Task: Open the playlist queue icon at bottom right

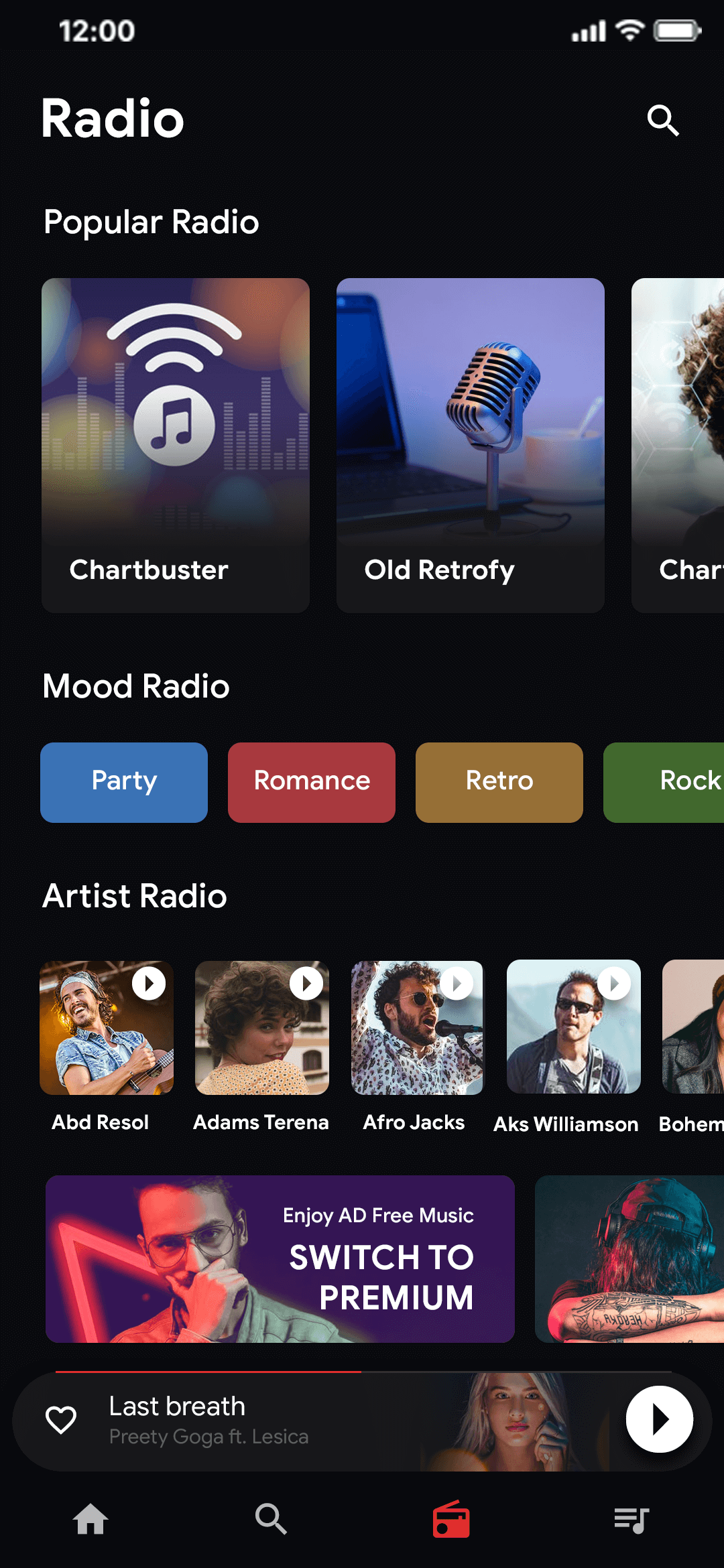Action: pos(631,1520)
